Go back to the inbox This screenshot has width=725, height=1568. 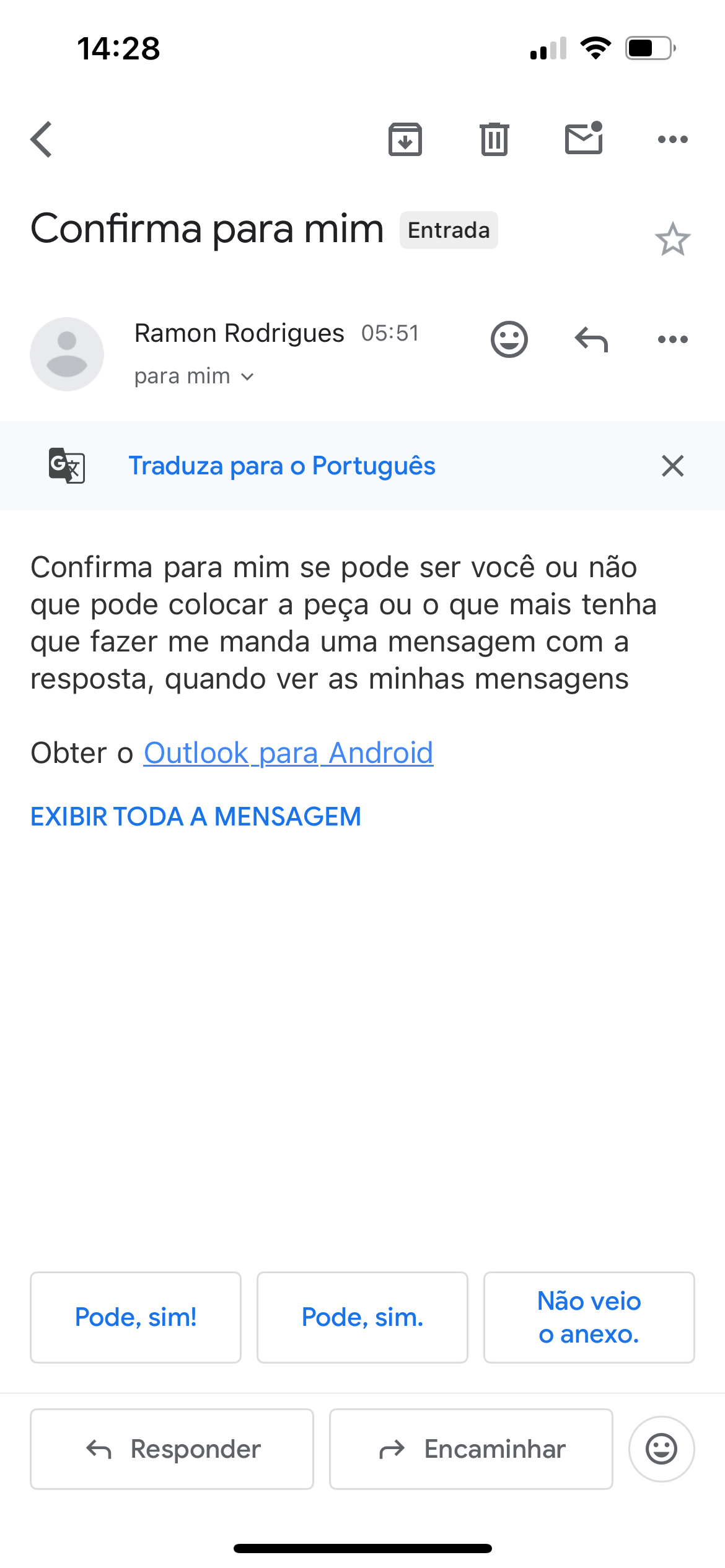[x=42, y=139]
